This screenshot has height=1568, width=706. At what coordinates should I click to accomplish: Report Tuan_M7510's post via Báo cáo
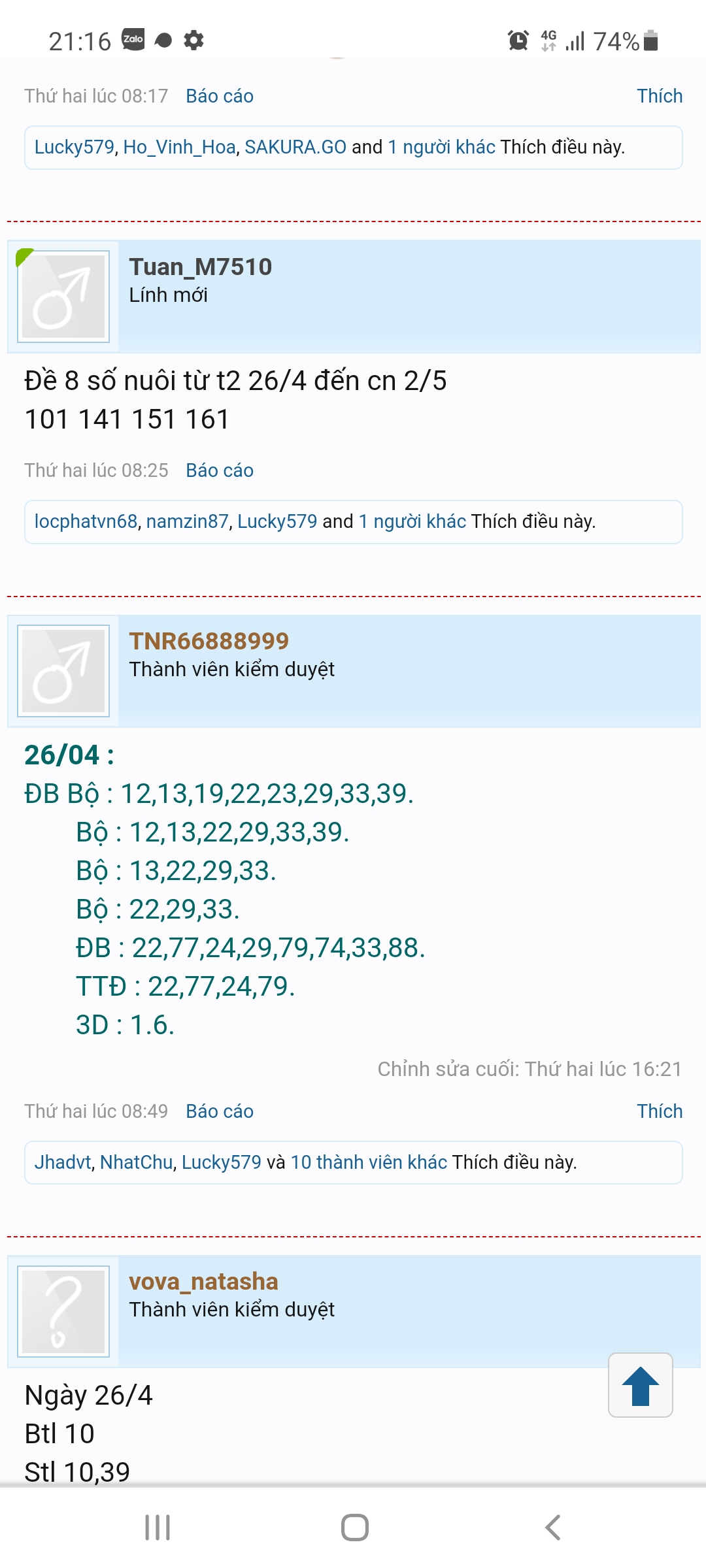tap(220, 470)
